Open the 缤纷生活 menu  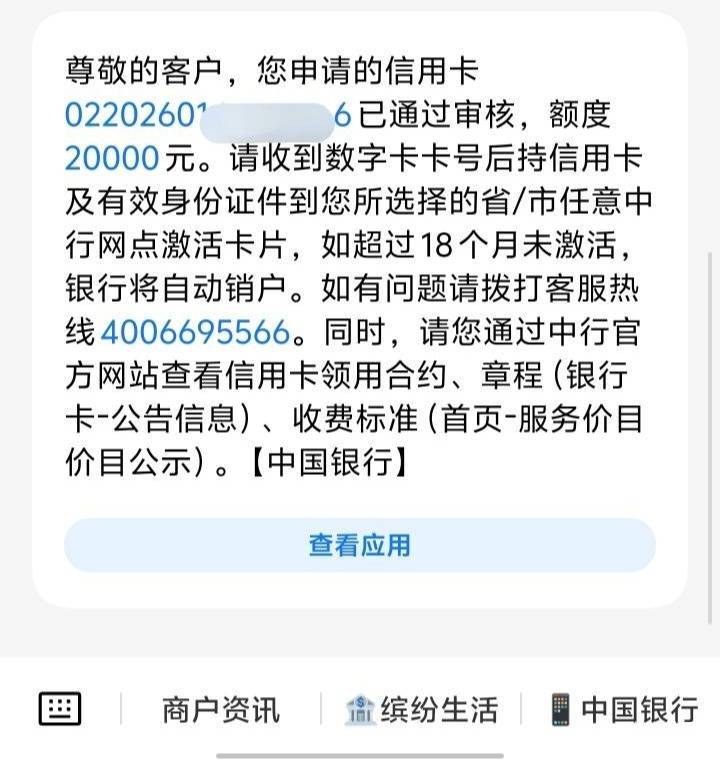421,710
